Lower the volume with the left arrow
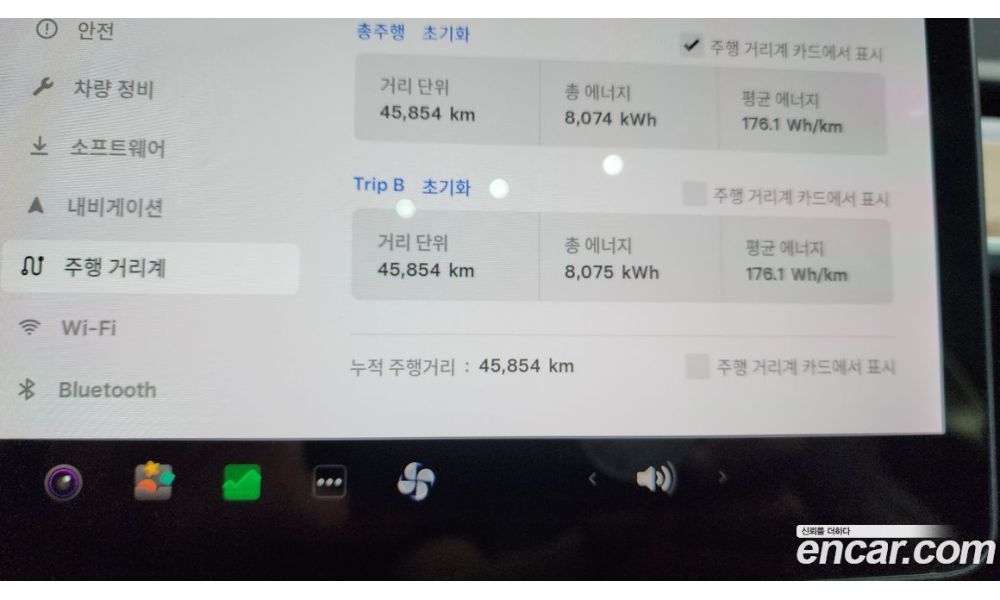Screen dimensions: 1000x600 592,480
